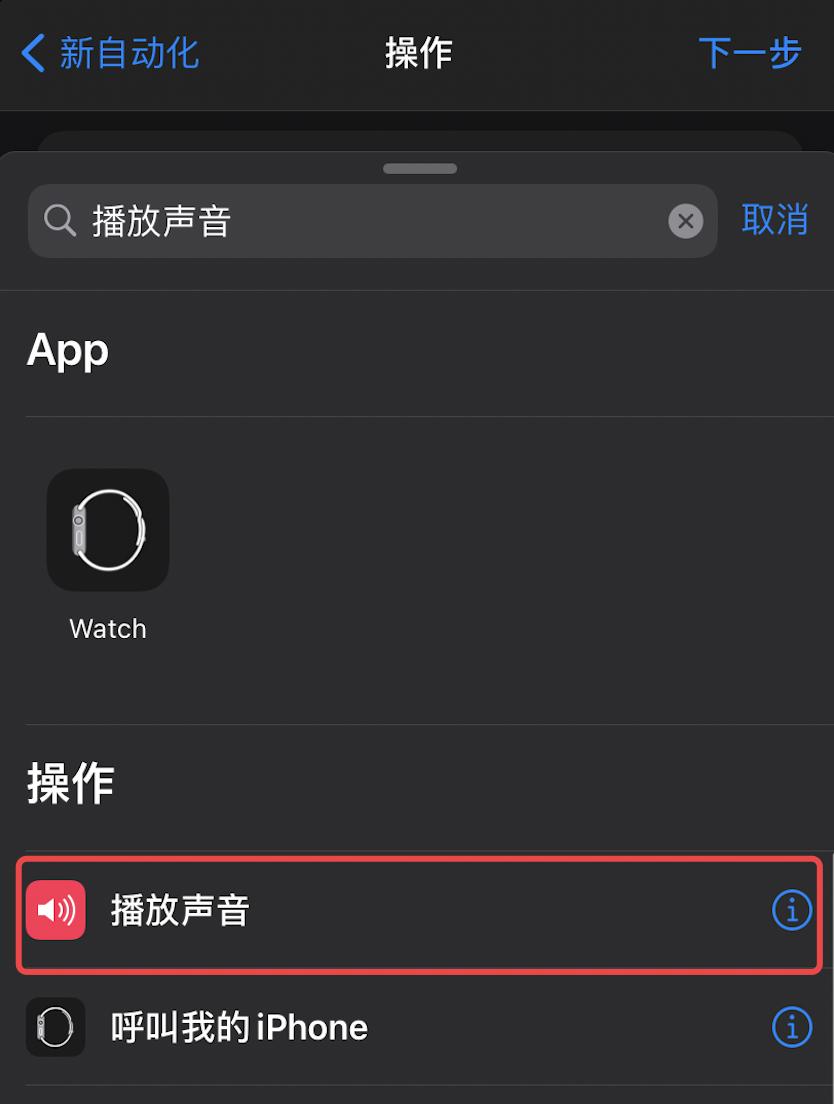Tap the info icon next to 呼叫我的 iPhone
834x1104 pixels.
(x=791, y=1027)
